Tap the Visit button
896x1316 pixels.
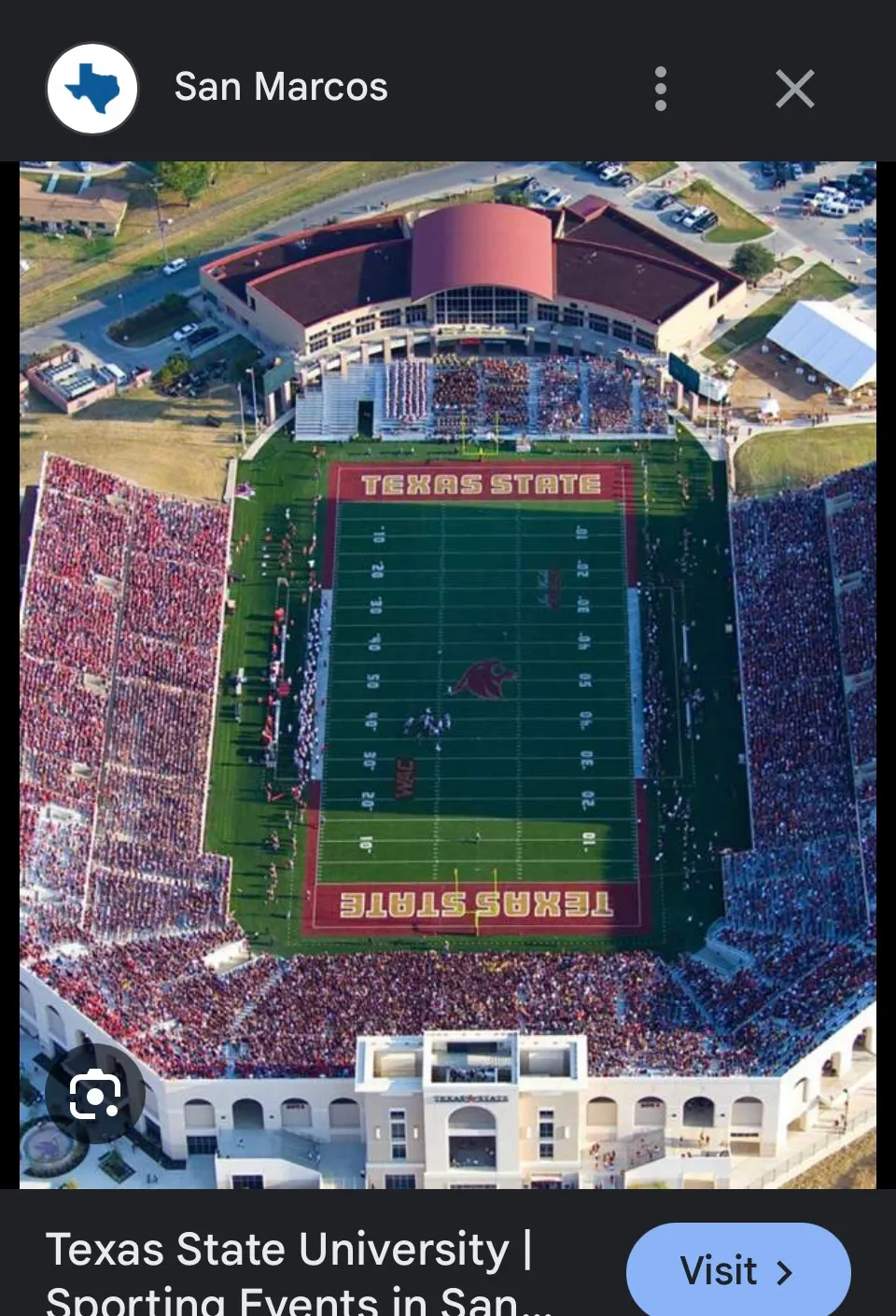click(737, 1271)
